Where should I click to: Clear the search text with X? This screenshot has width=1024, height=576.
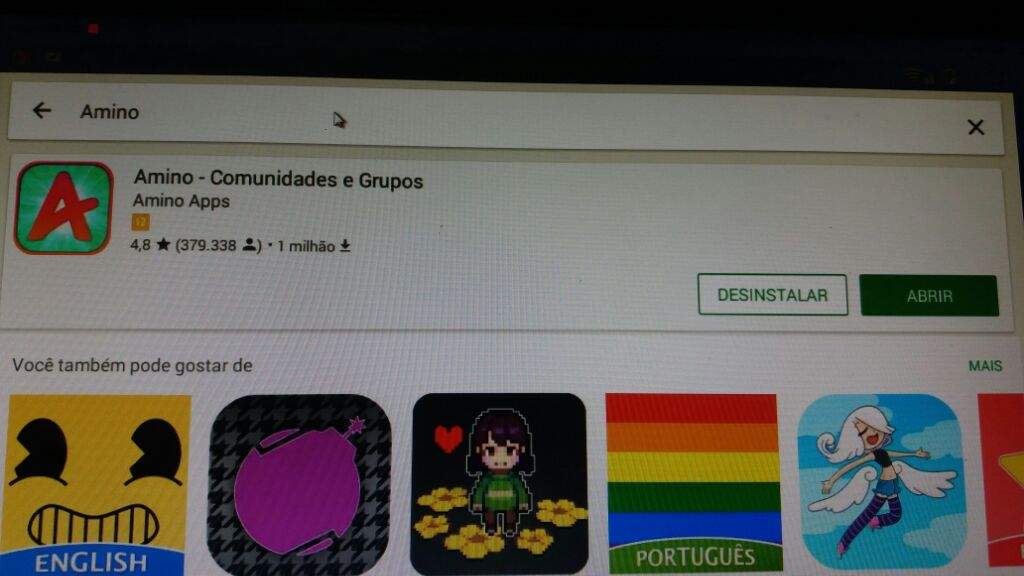[x=976, y=127]
